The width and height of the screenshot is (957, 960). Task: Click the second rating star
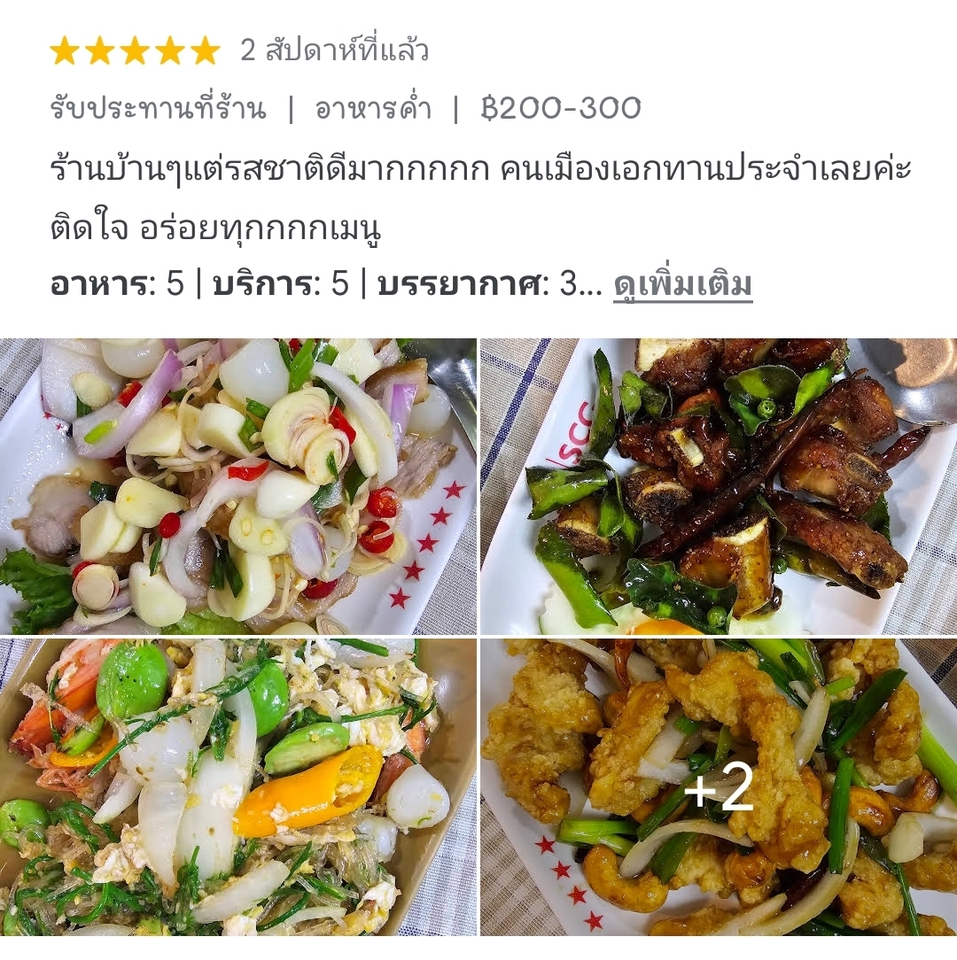click(x=103, y=47)
